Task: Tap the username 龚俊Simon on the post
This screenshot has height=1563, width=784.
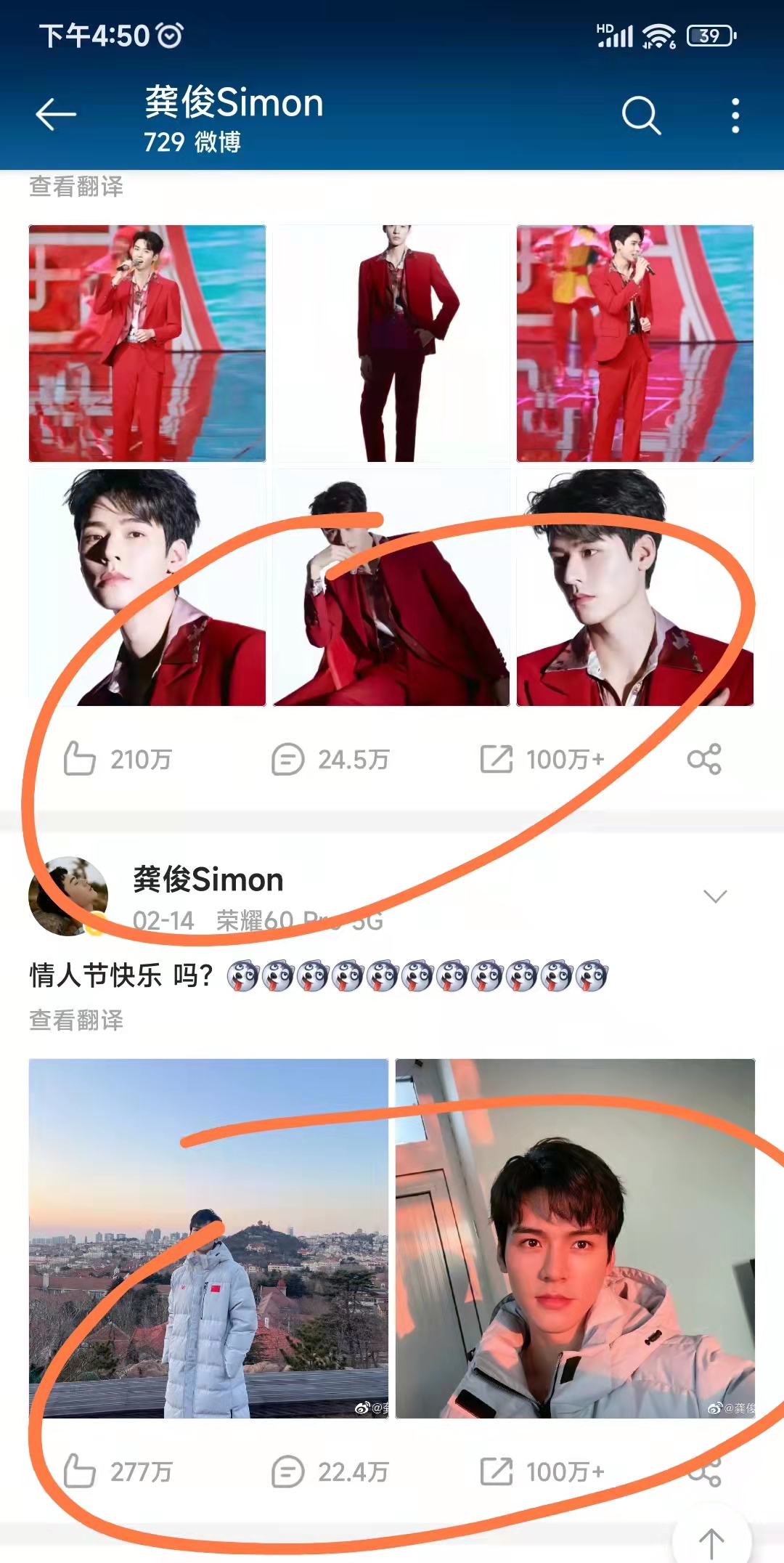Action: pos(207,878)
